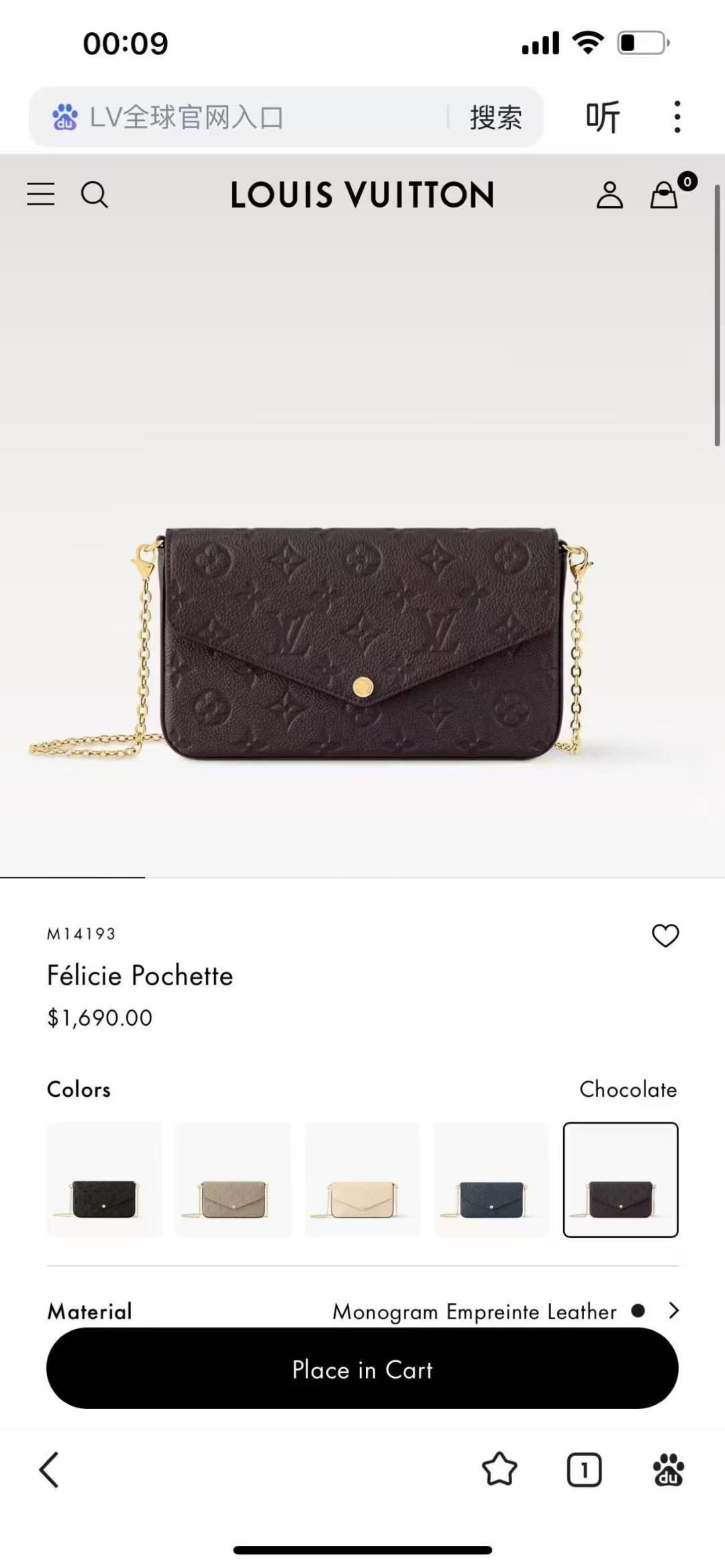
Task: Tap the Louis Vuitton site search icon
Action: click(x=94, y=195)
